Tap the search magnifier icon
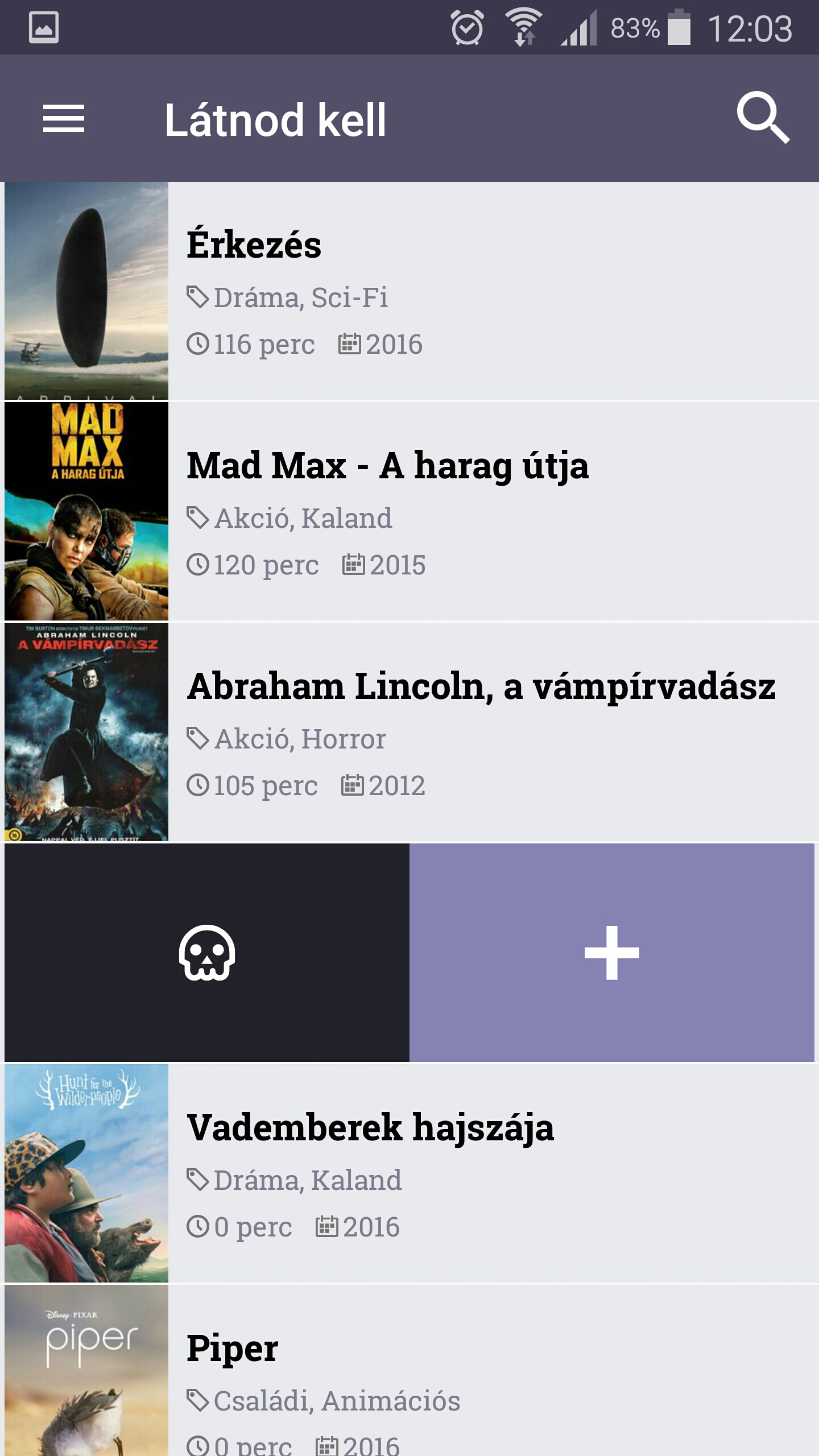This screenshot has width=819, height=1456. (762, 118)
